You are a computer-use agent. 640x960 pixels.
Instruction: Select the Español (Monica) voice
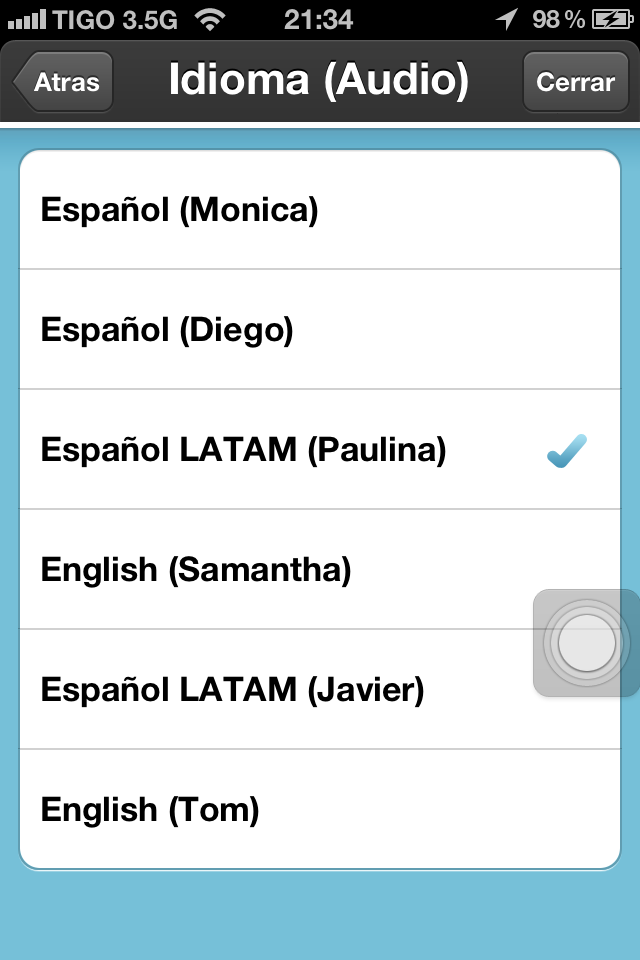click(320, 210)
